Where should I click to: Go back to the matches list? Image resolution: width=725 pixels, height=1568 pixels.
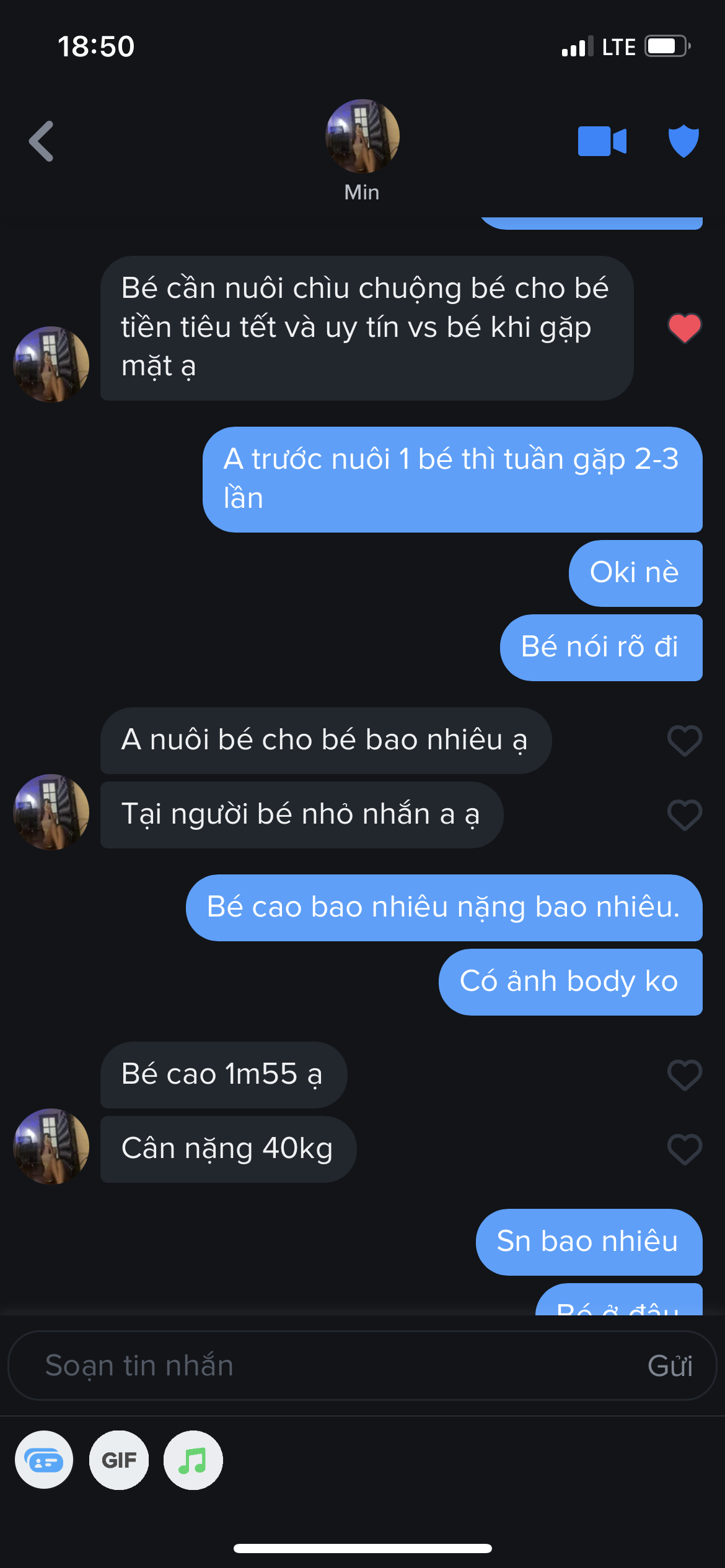pyautogui.click(x=42, y=141)
